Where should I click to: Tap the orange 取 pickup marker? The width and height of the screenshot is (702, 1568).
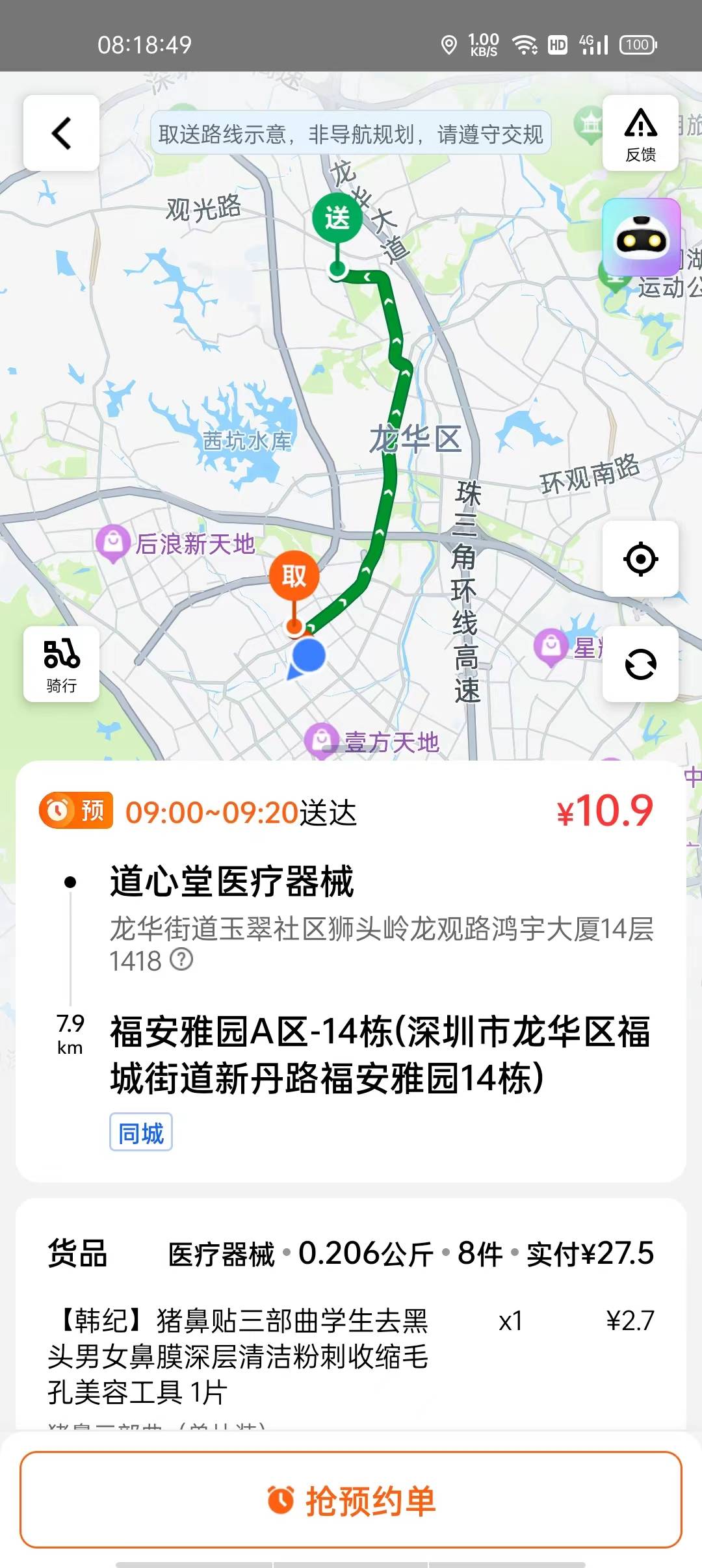(x=294, y=576)
